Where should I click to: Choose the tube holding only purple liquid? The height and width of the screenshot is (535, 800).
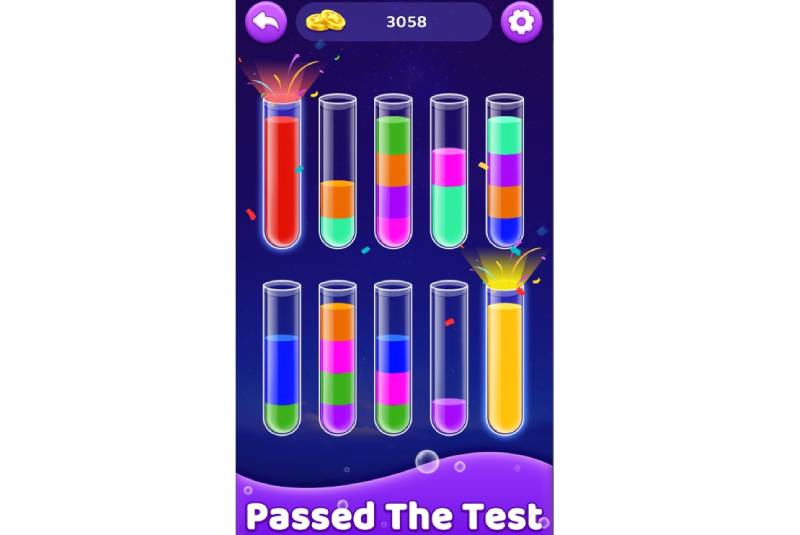[449, 360]
